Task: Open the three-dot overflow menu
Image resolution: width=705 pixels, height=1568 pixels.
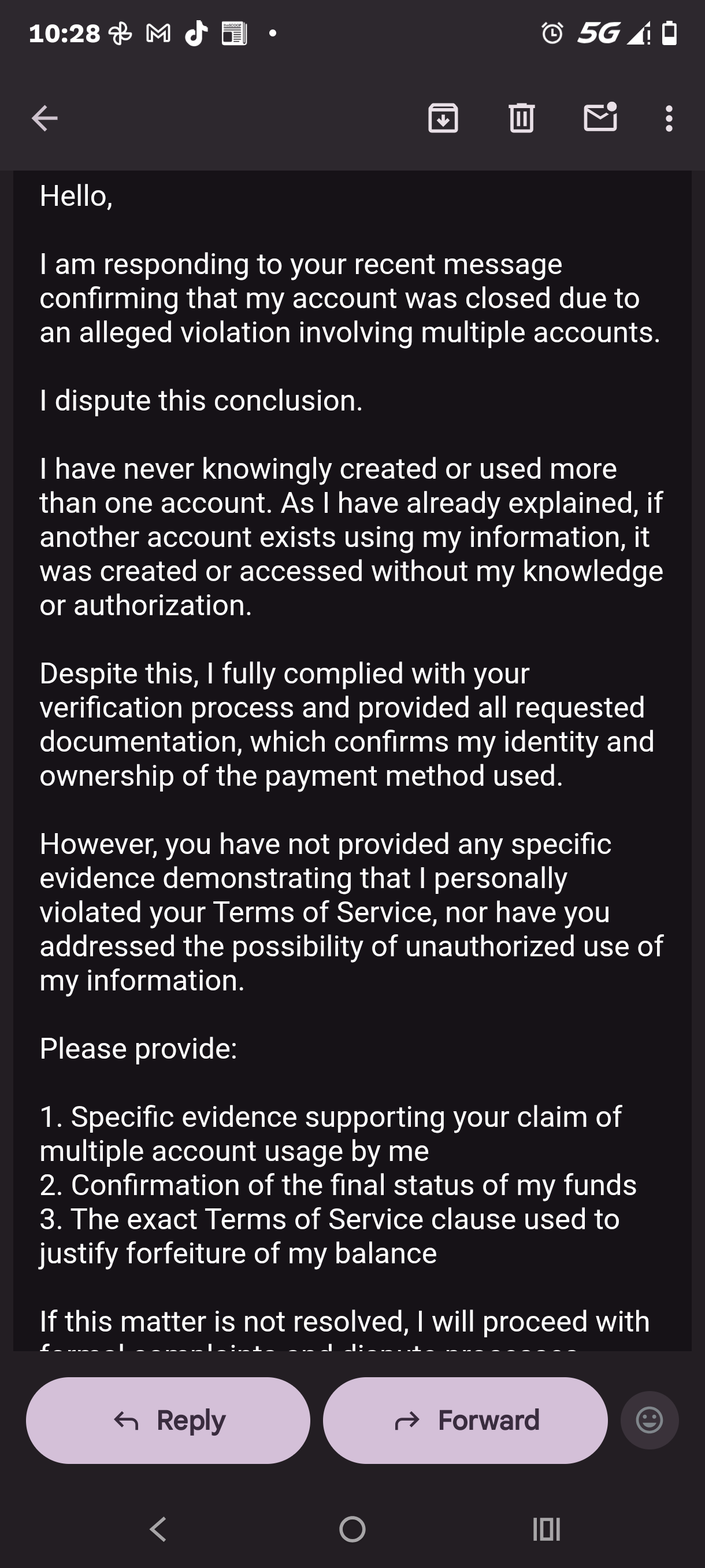Action: [x=669, y=118]
